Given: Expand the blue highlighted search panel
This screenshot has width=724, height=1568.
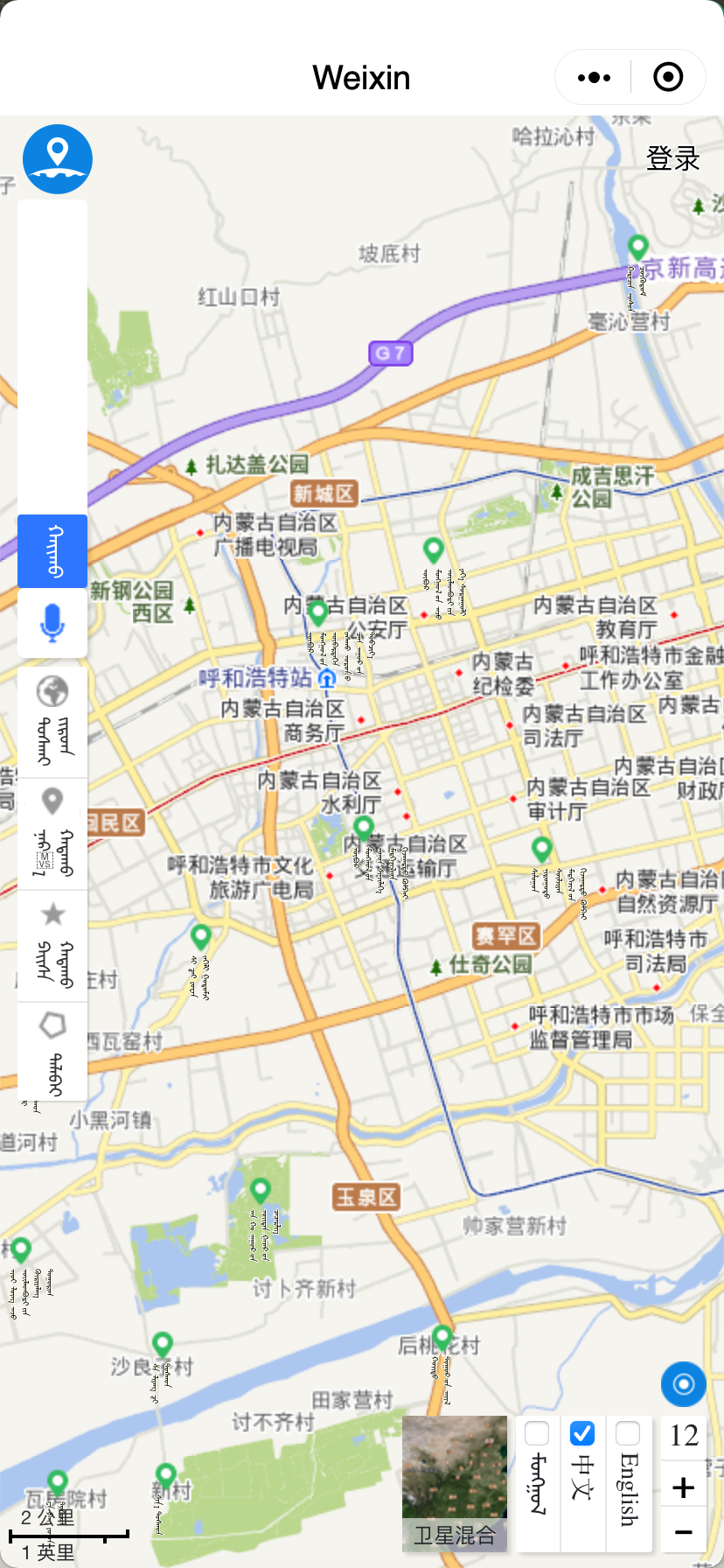Looking at the screenshot, I should [52, 551].
